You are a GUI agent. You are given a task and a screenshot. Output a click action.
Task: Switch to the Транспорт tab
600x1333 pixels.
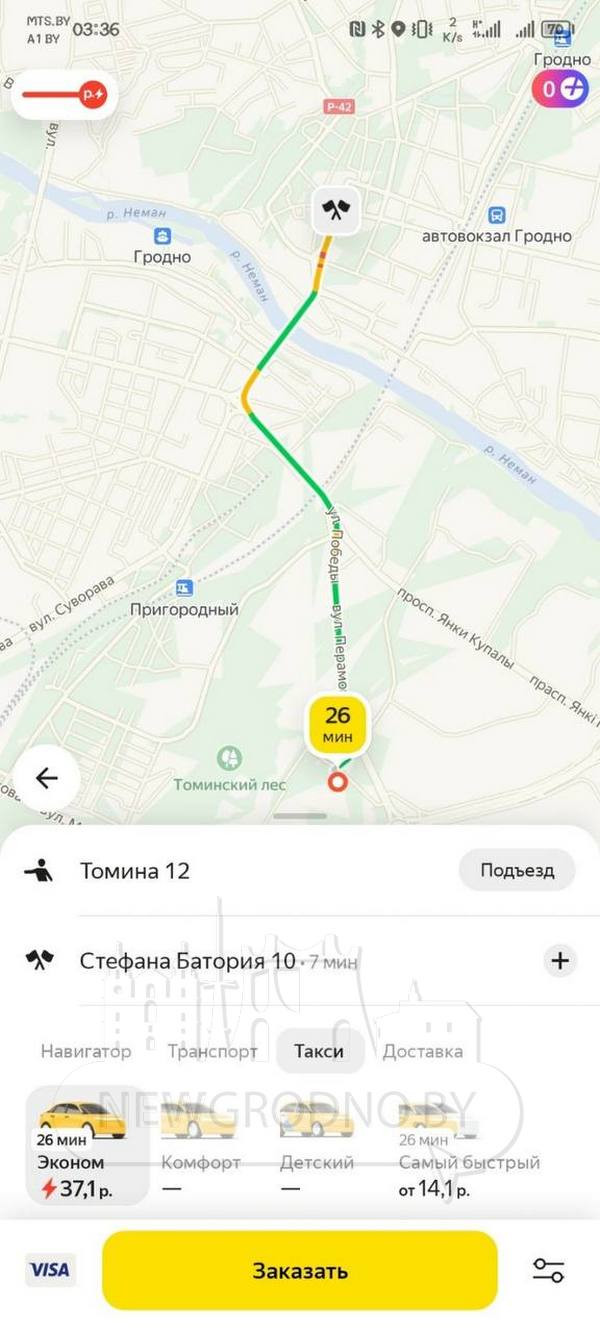[x=212, y=1051]
